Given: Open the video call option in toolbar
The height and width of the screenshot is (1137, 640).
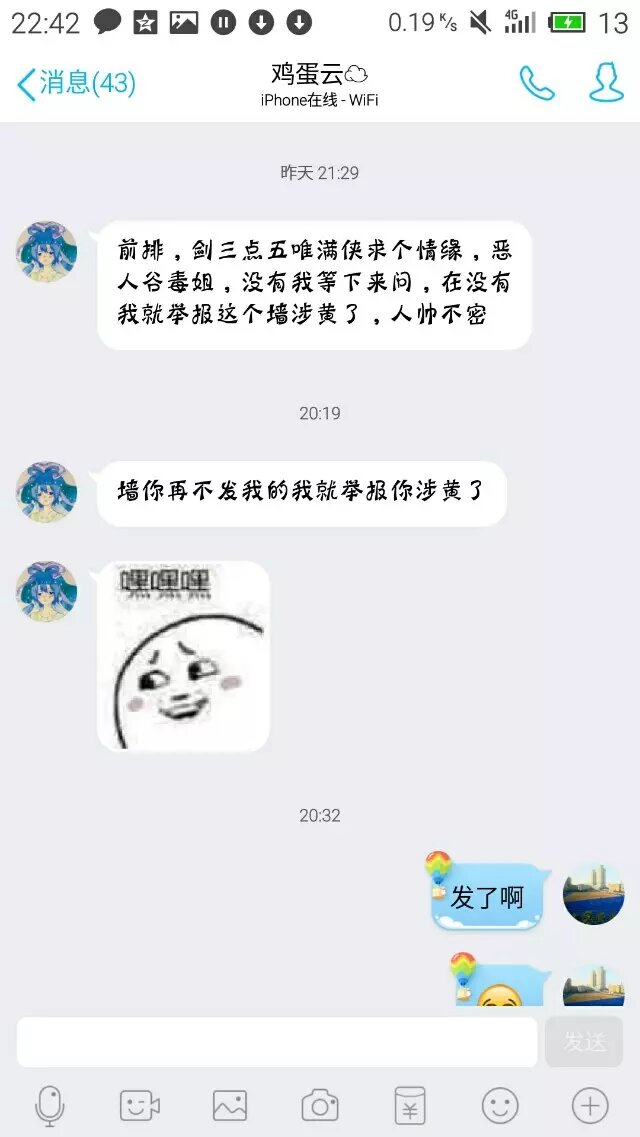Looking at the screenshot, I should 140,1105.
